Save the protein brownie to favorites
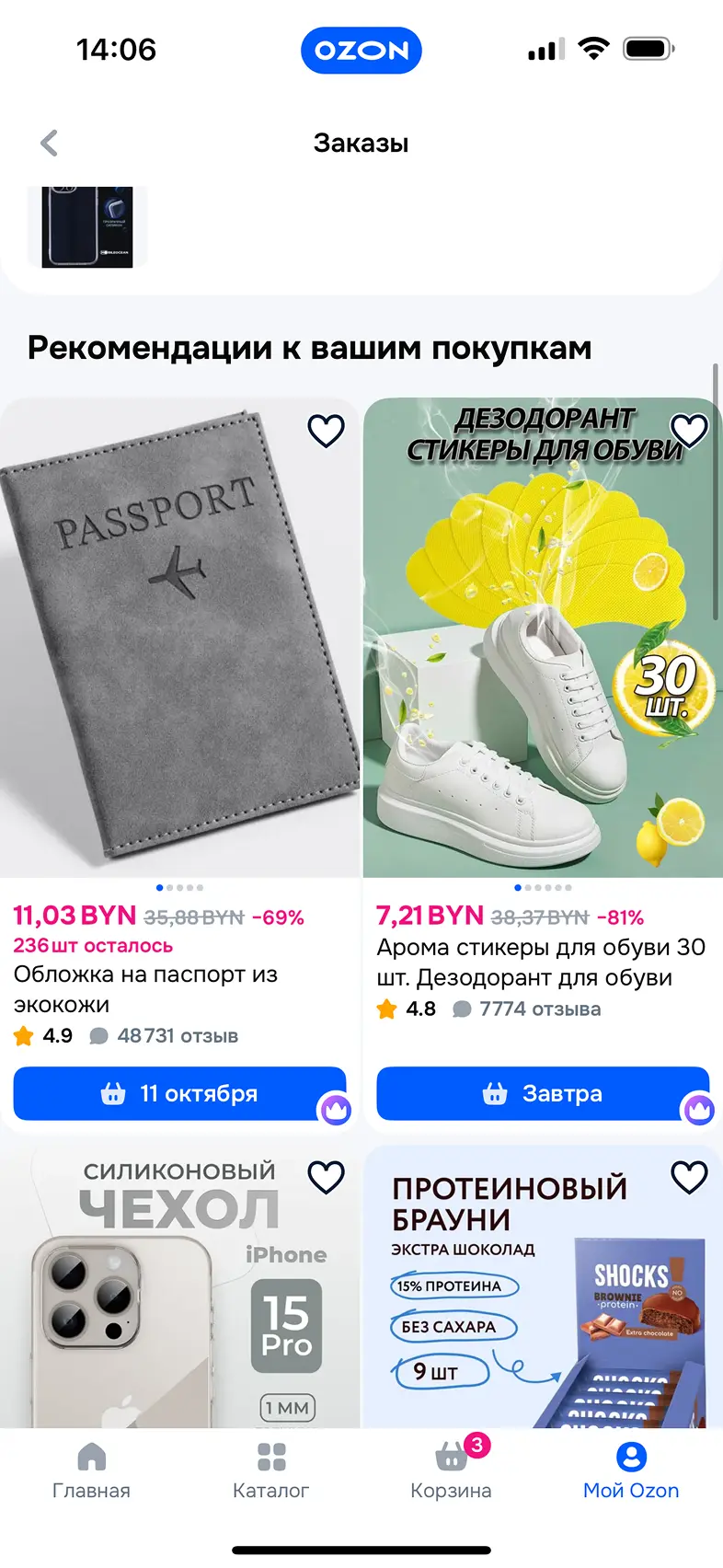 (689, 1177)
